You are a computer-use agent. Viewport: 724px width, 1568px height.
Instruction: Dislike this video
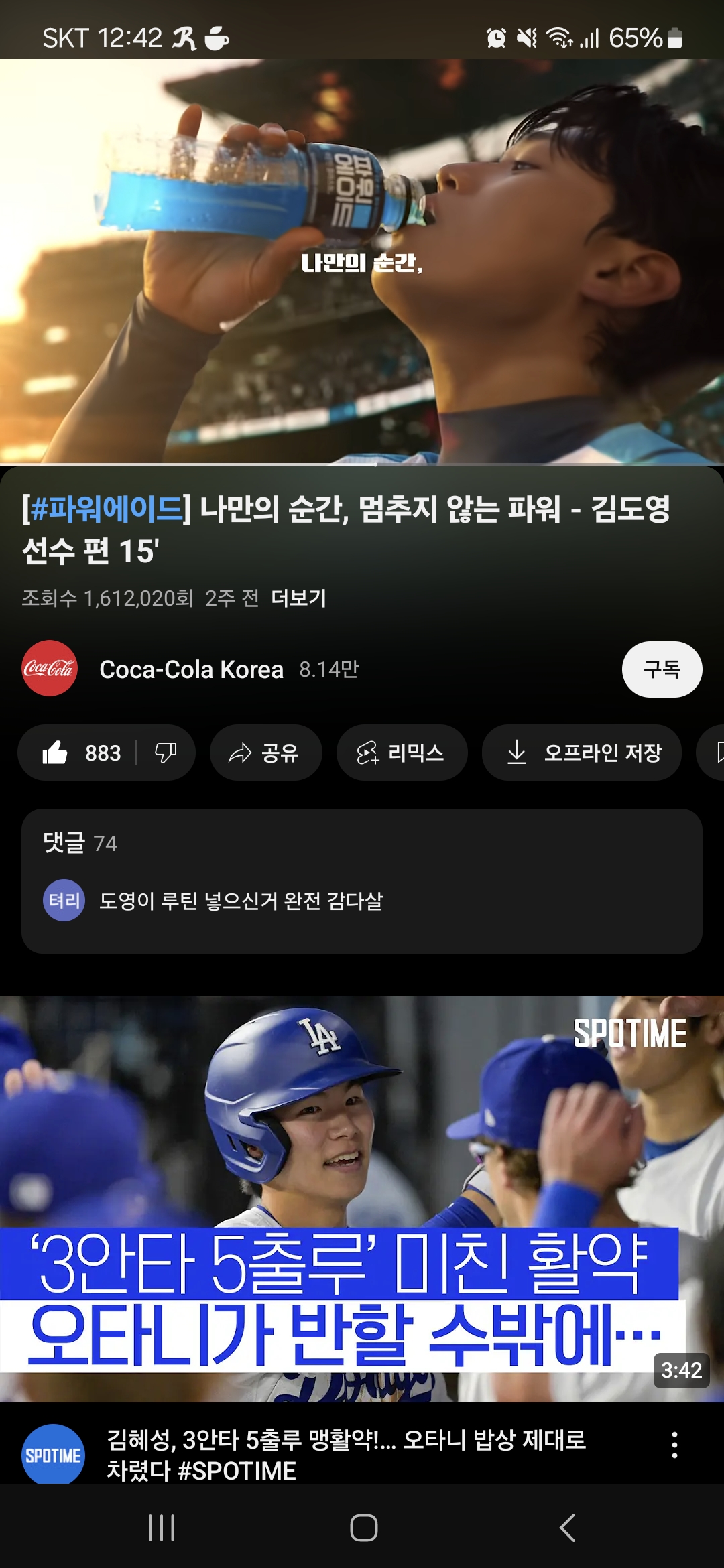coord(166,753)
